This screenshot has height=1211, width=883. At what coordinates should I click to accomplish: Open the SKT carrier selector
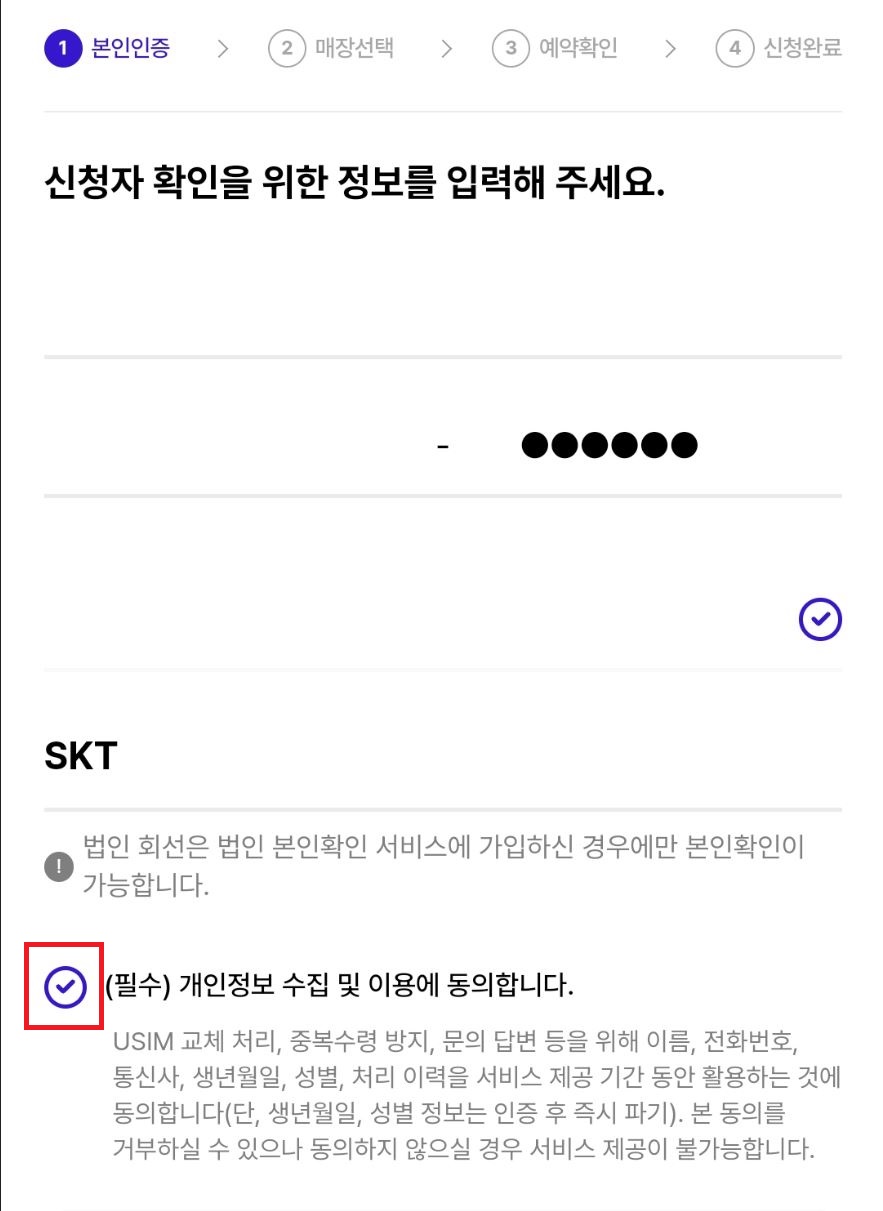pyautogui.click(x=442, y=757)
